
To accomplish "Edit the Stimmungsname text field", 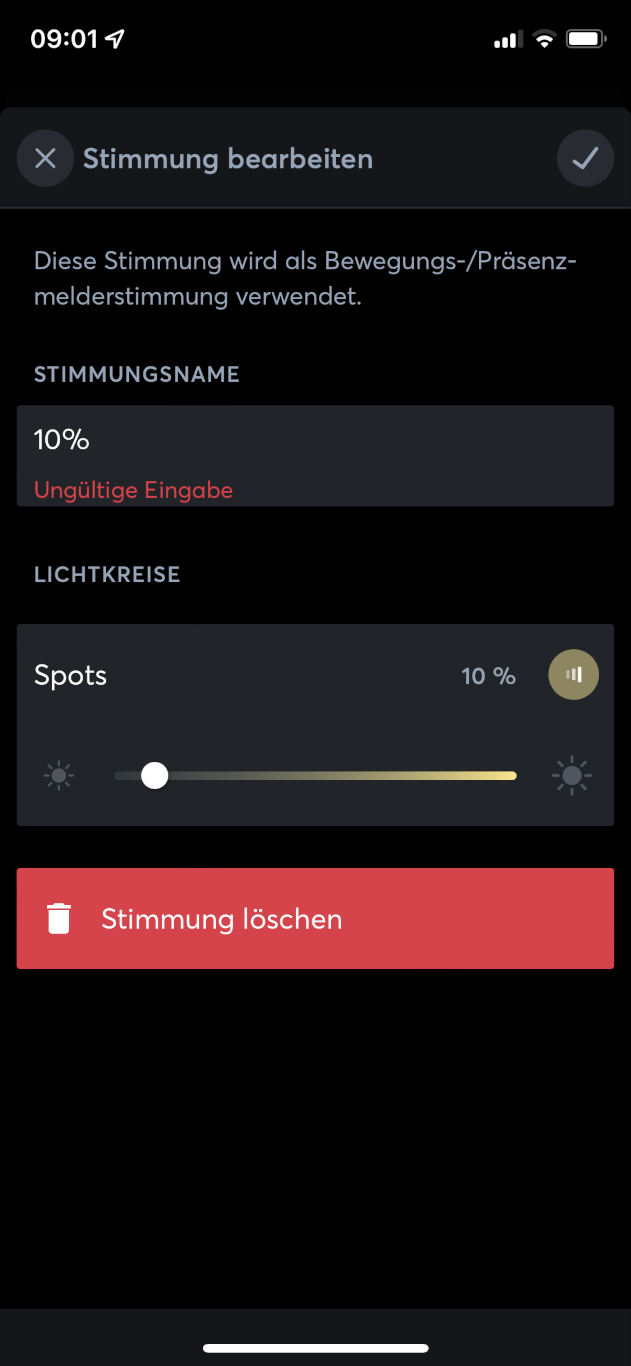I will 314,440.
